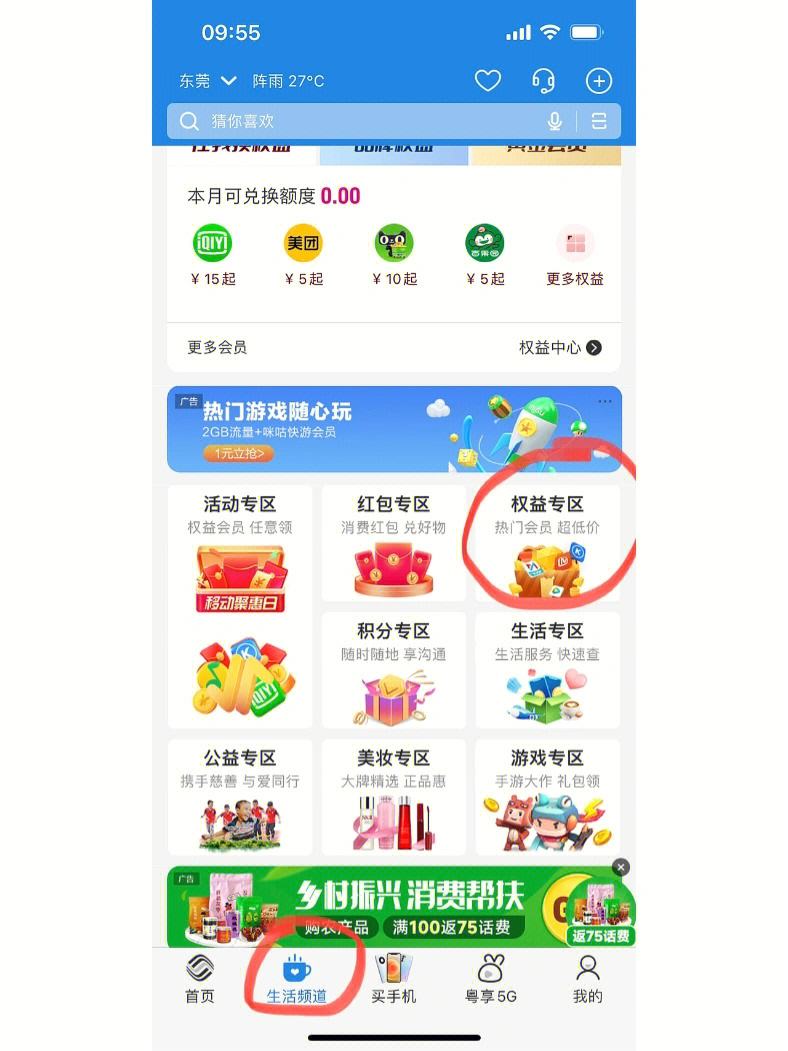This screenshot has width=788, height=1051.
Task: Open the 积分专区 tile
Action: coord(393,670)
